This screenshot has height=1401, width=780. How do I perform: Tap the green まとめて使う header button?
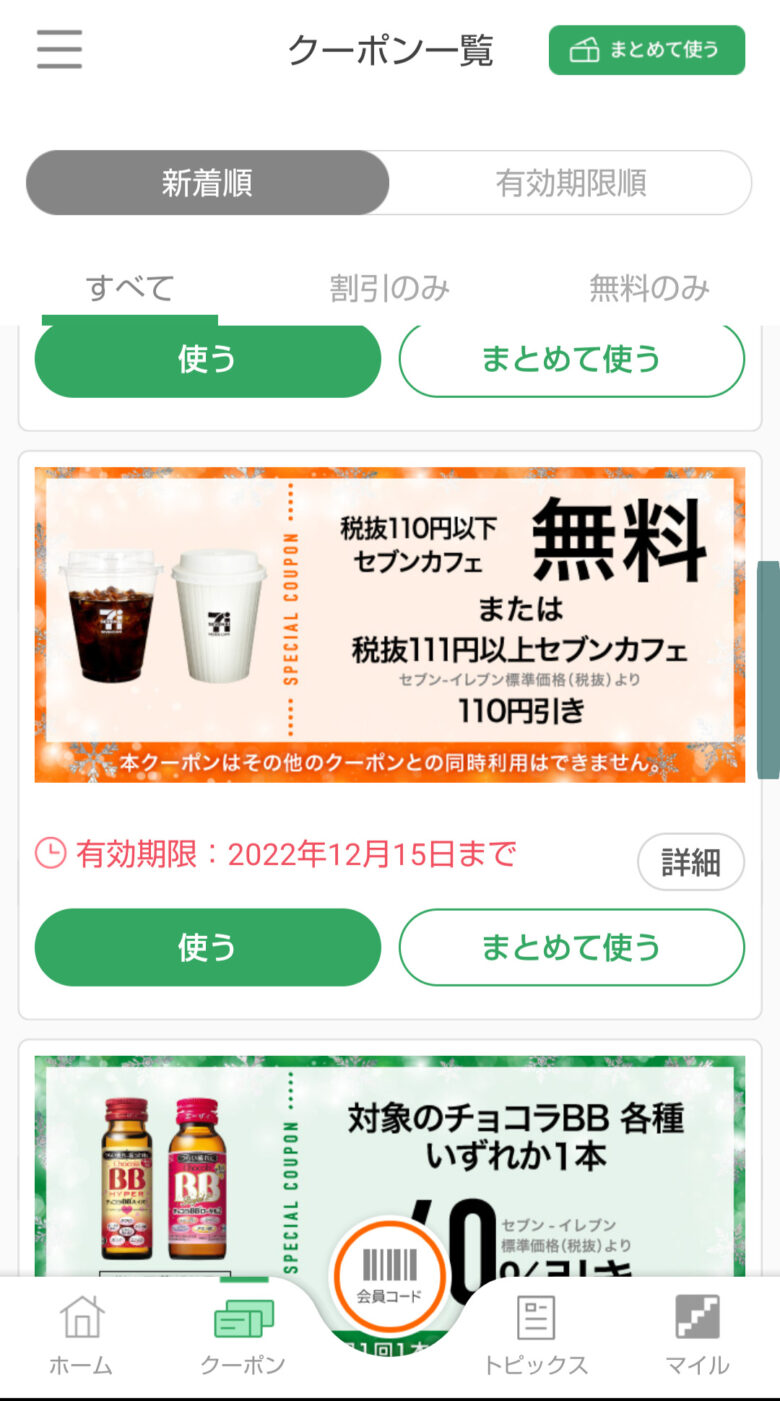646,50
